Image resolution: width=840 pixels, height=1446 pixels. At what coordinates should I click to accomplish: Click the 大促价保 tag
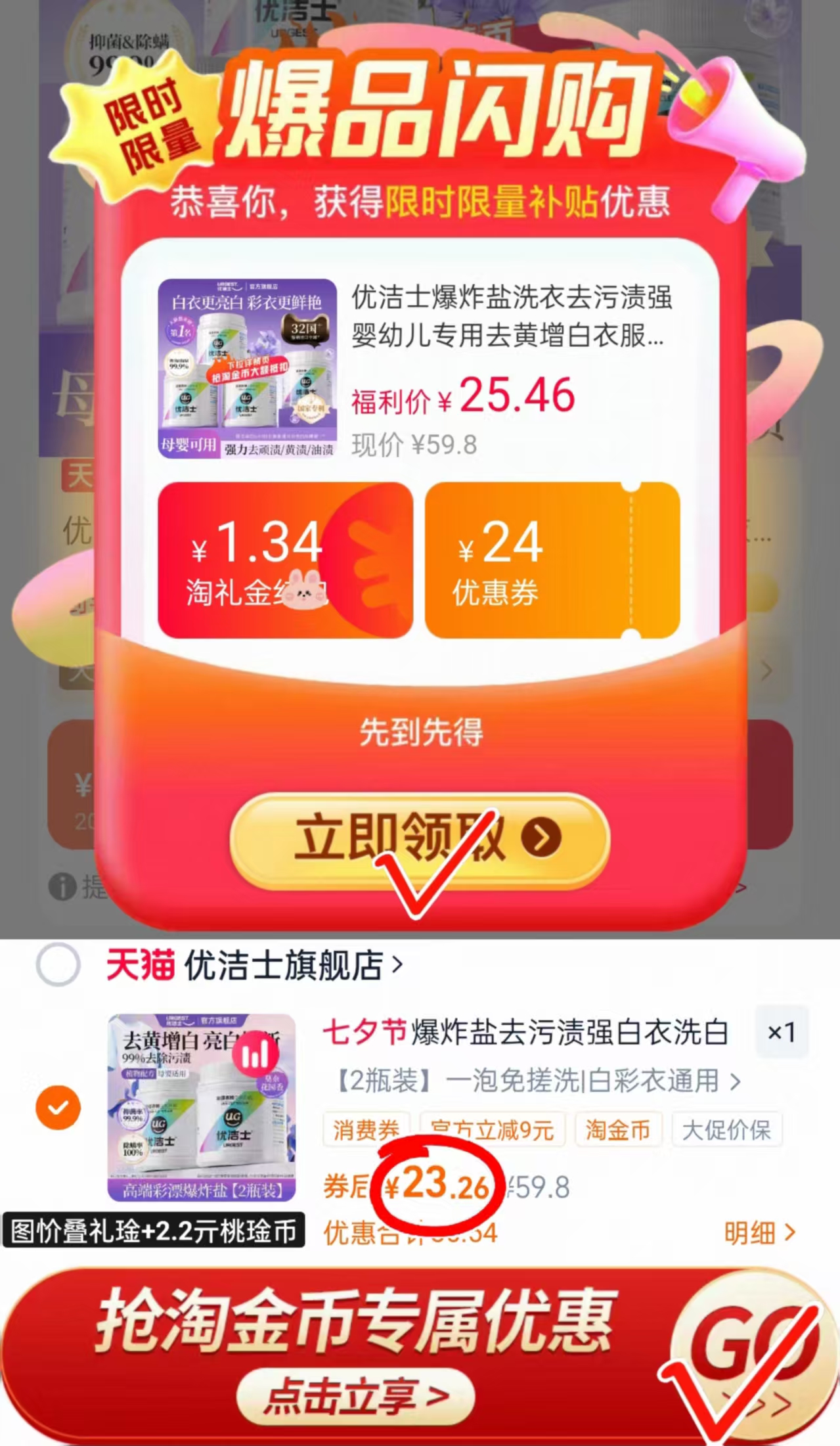coord(728,1129)
